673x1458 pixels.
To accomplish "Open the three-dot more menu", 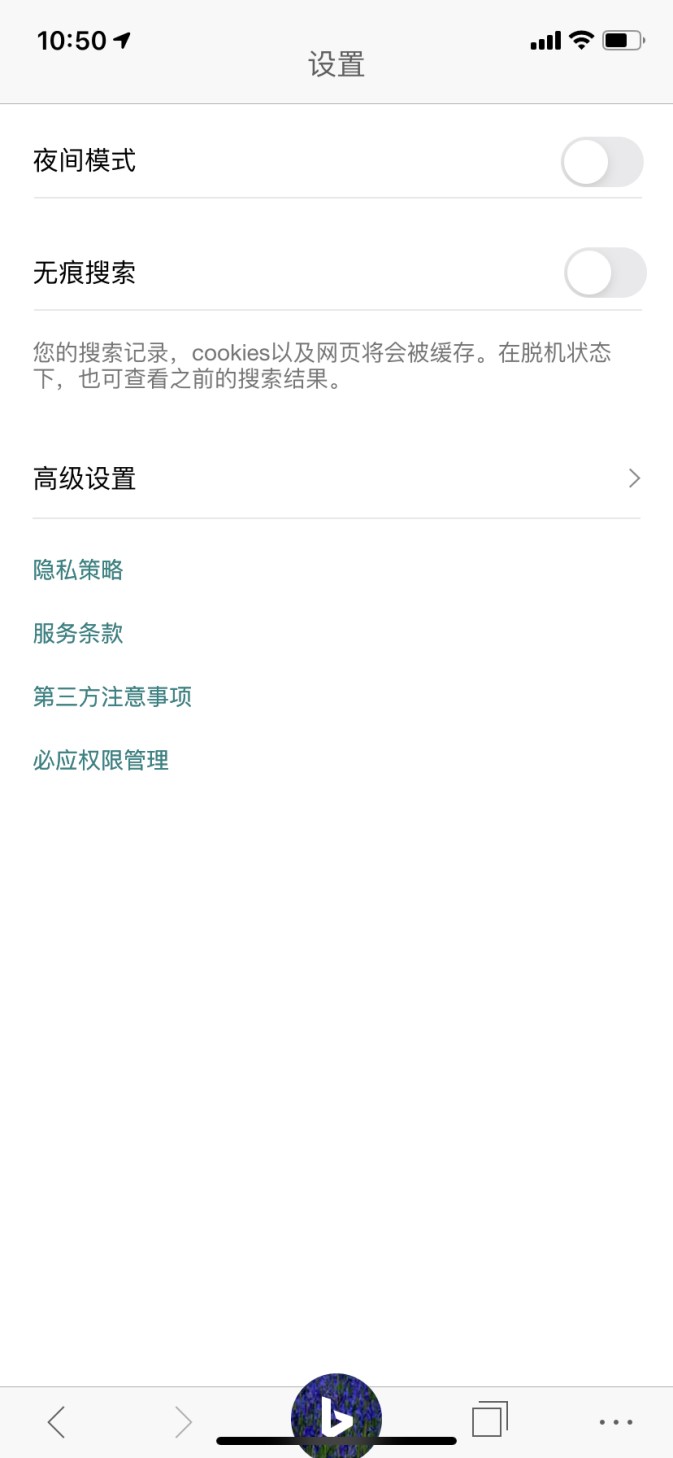I will coord(615,1421).
